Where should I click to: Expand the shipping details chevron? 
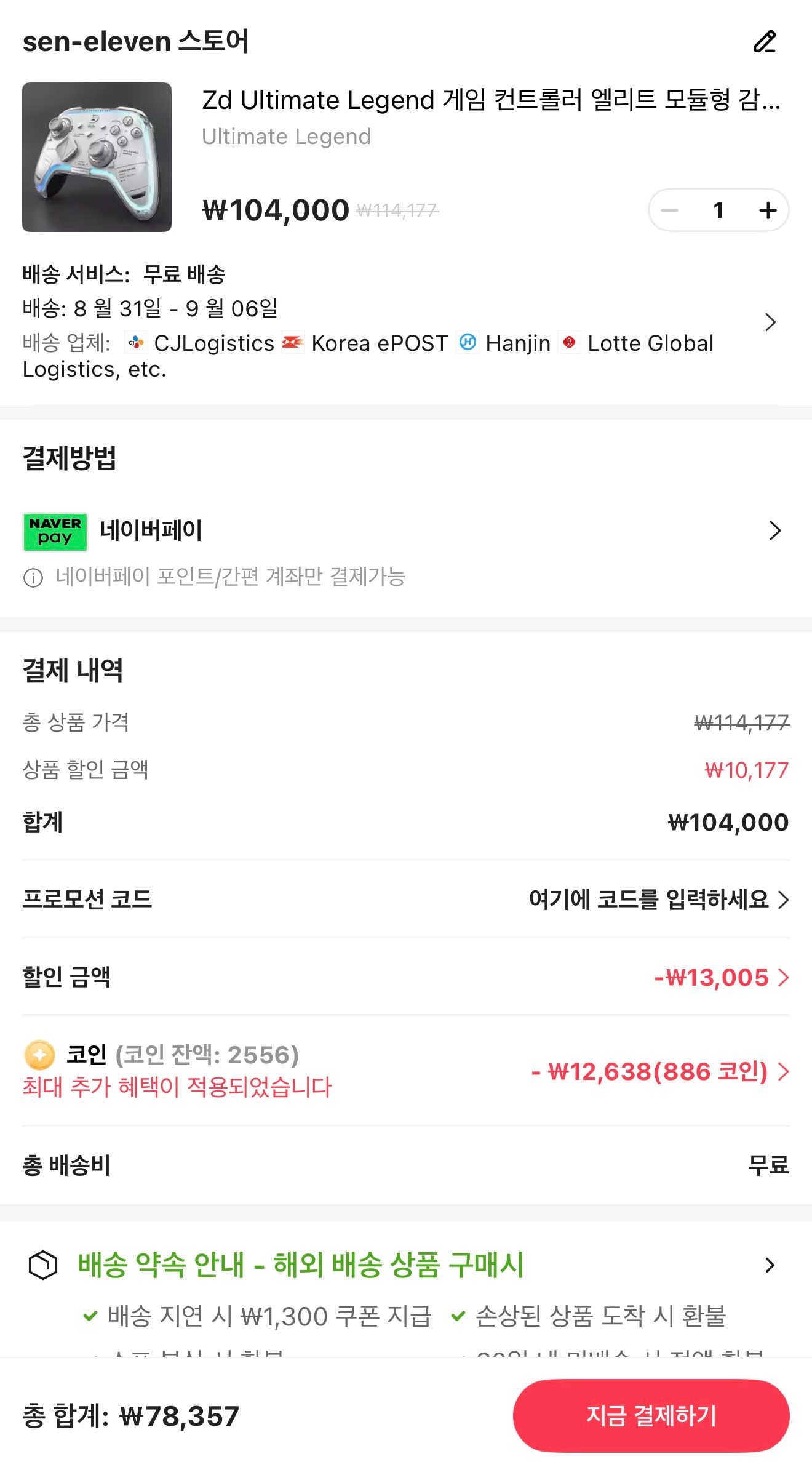point(770,322)
